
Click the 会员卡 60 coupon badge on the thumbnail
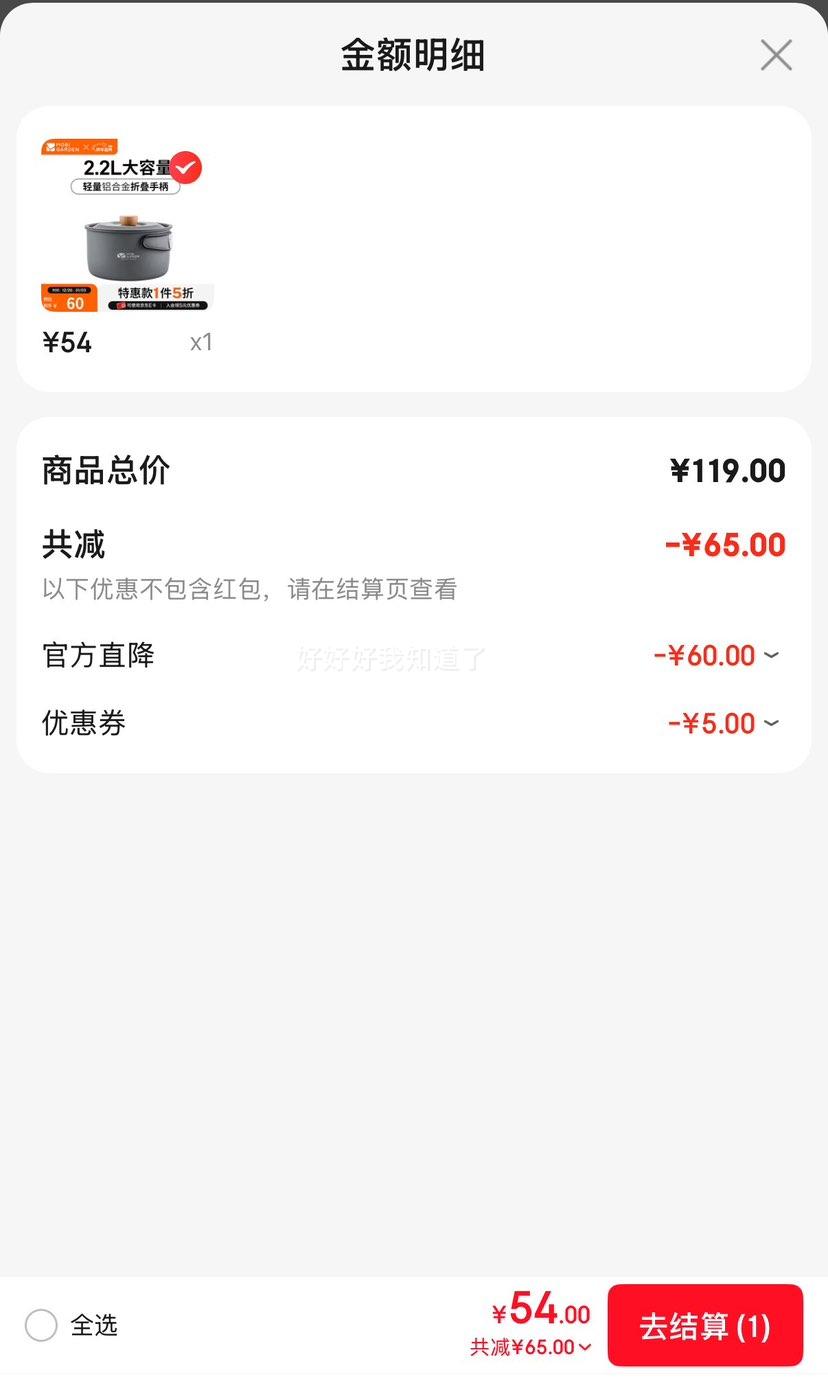point(69,298)
